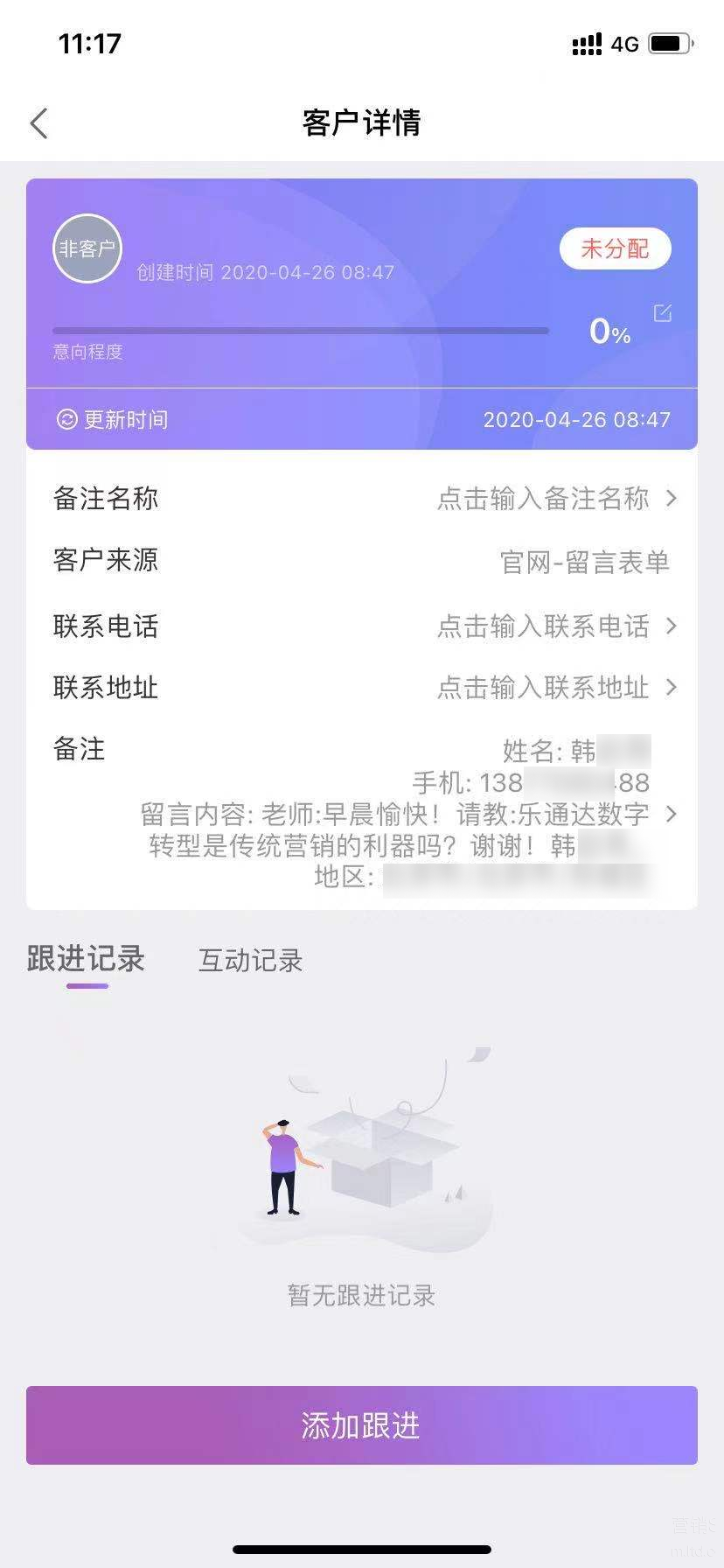Viewport: 724px width, 1568px height.
Task: Go back from 客户详情 page
Action: pos(39,123)
